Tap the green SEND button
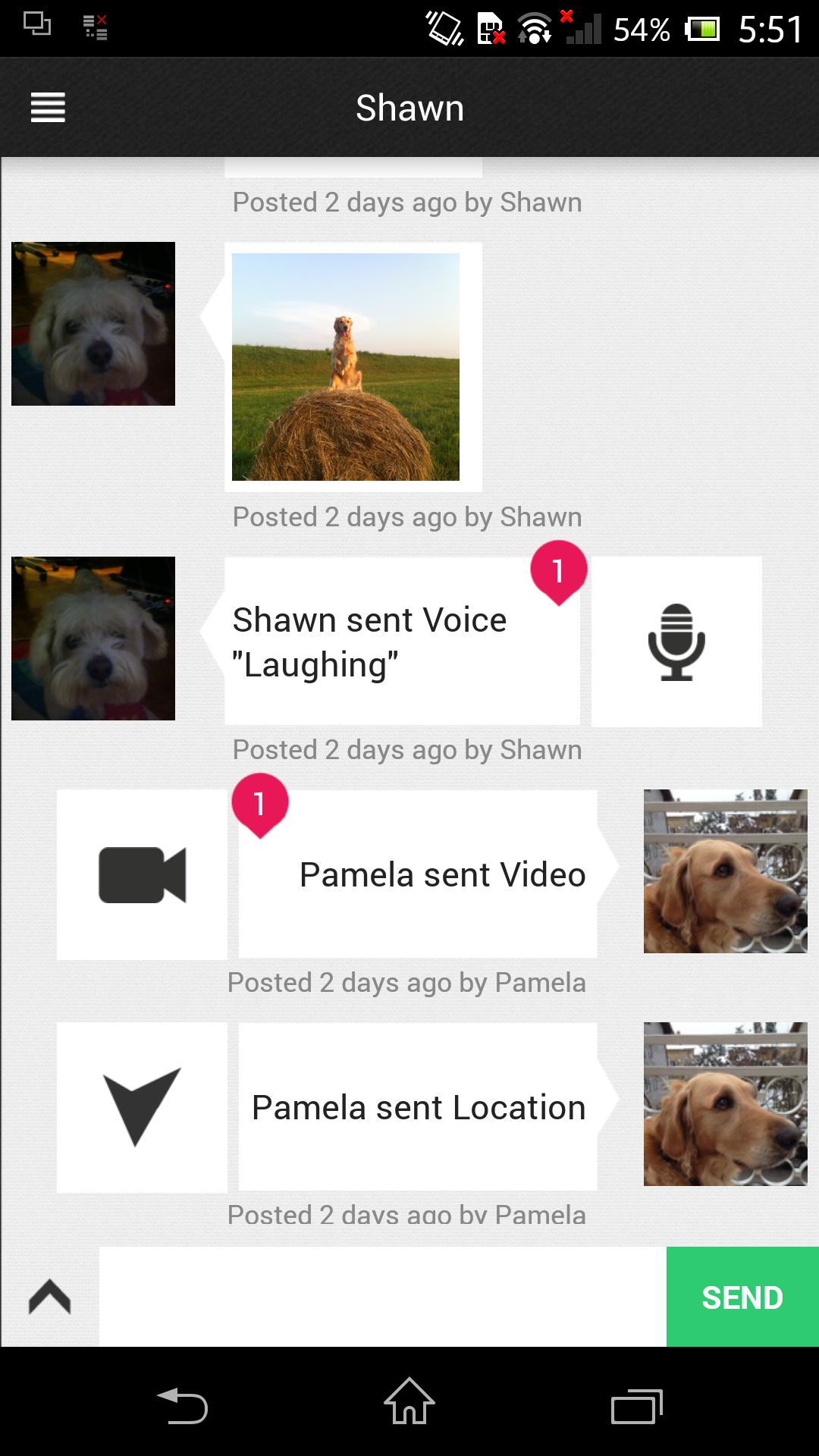The height and width of the screenshot is (1456, 819). (x=742, y=1297)
